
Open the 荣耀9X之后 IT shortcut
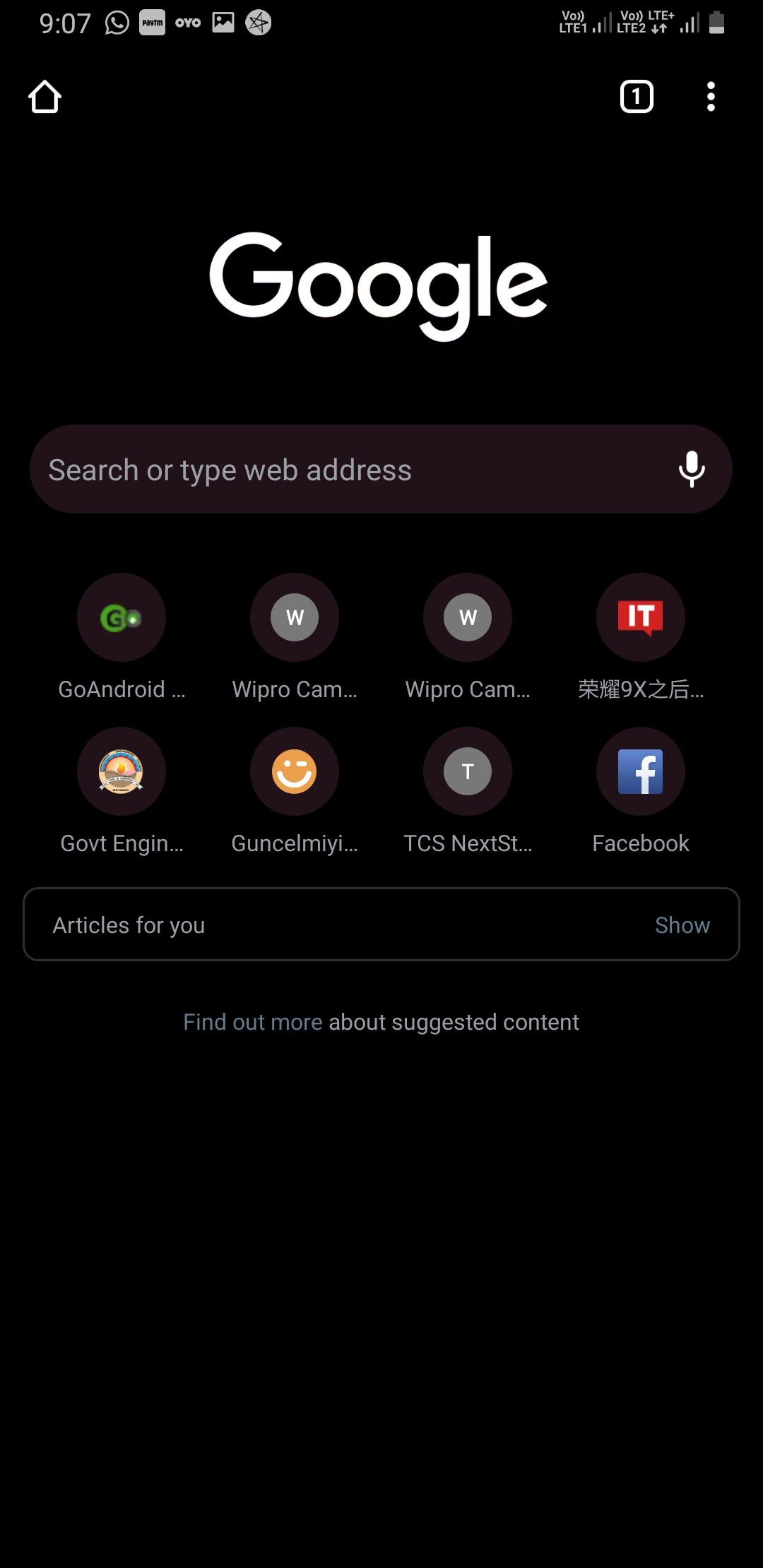click(x=641, y=637)
